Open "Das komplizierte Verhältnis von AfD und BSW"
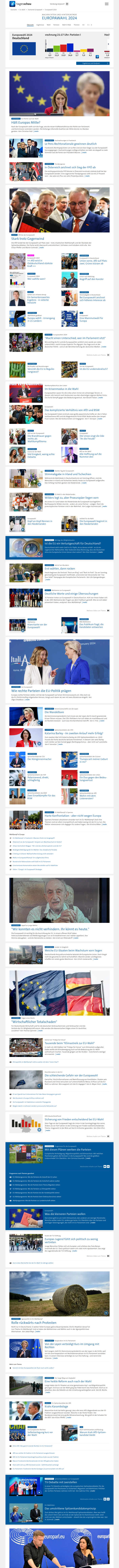Viewport: 119px width, 1568px height. click(72, 410)
